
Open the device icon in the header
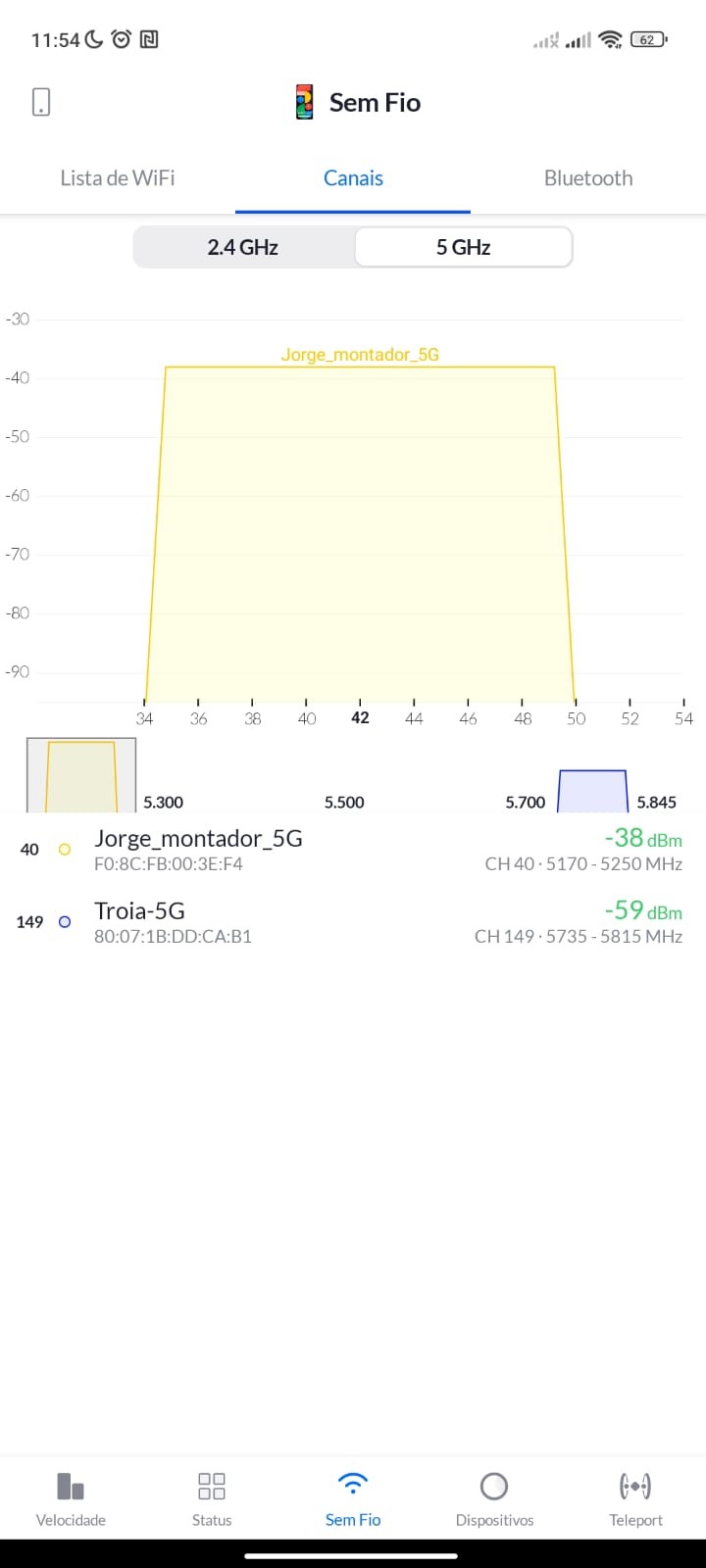41,102
